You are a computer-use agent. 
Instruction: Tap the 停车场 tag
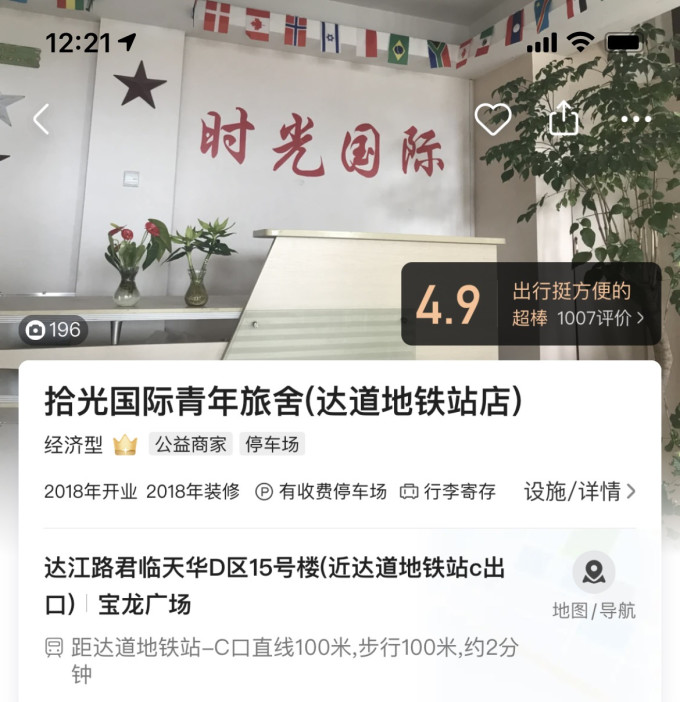[271, 445]
